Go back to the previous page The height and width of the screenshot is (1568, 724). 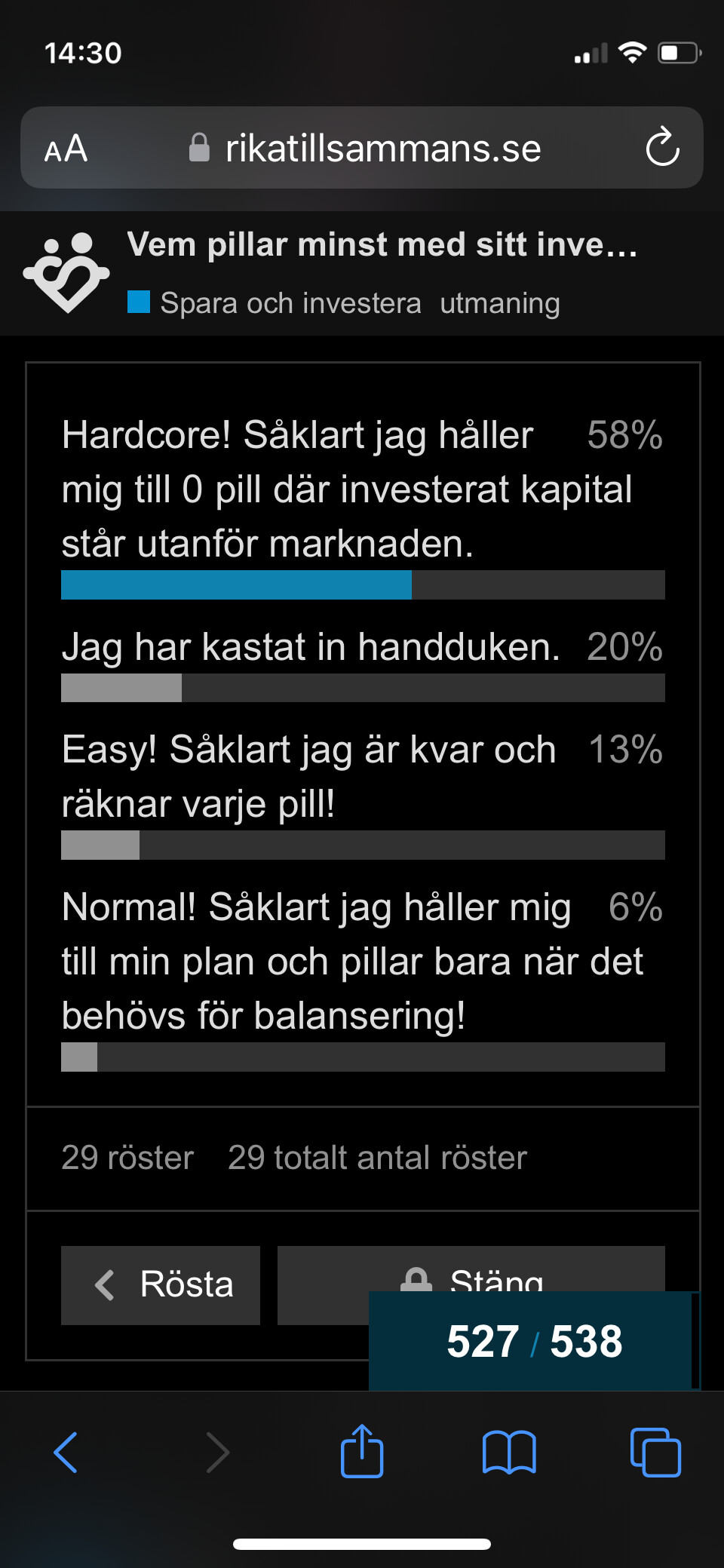pyautogui.click(x=66, y=1452)
